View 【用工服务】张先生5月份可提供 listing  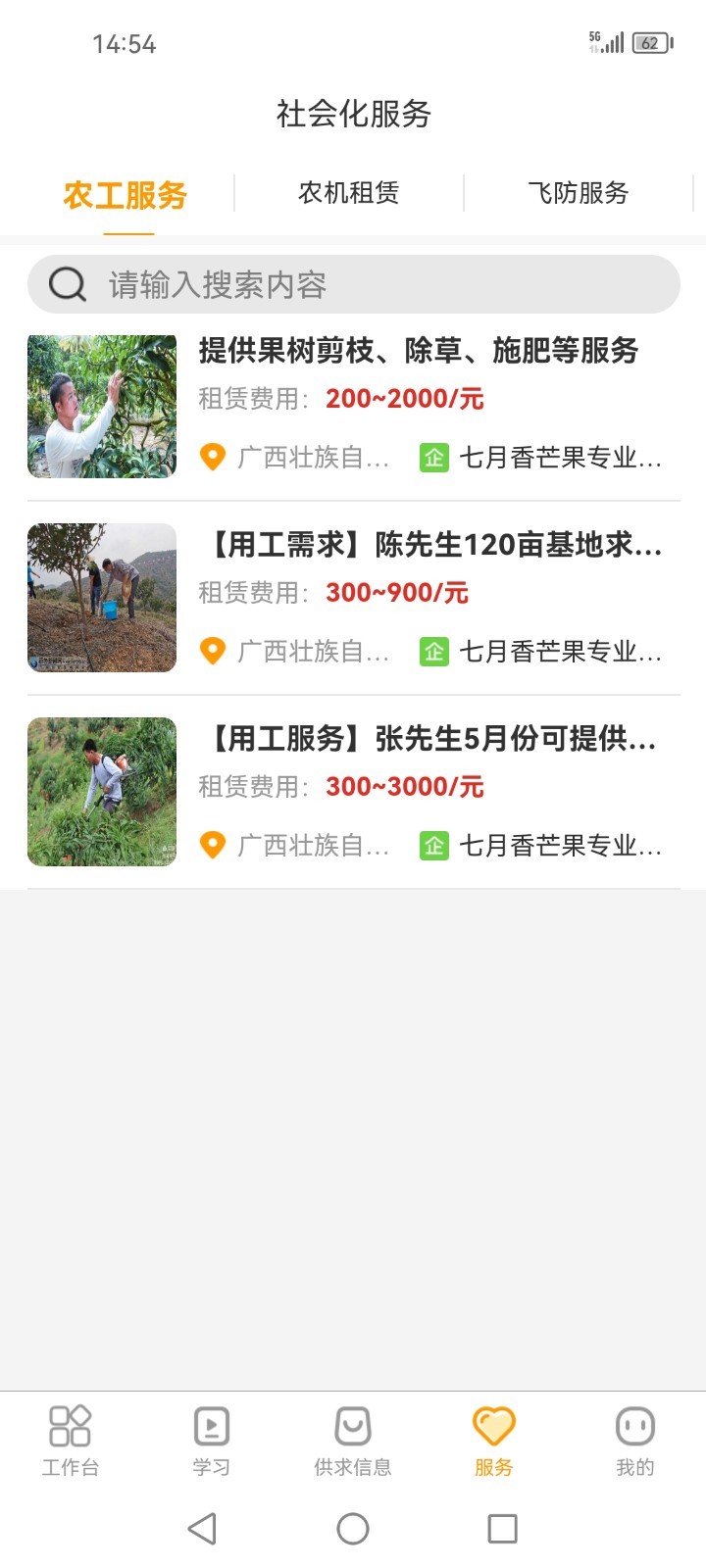coord(432,738)
